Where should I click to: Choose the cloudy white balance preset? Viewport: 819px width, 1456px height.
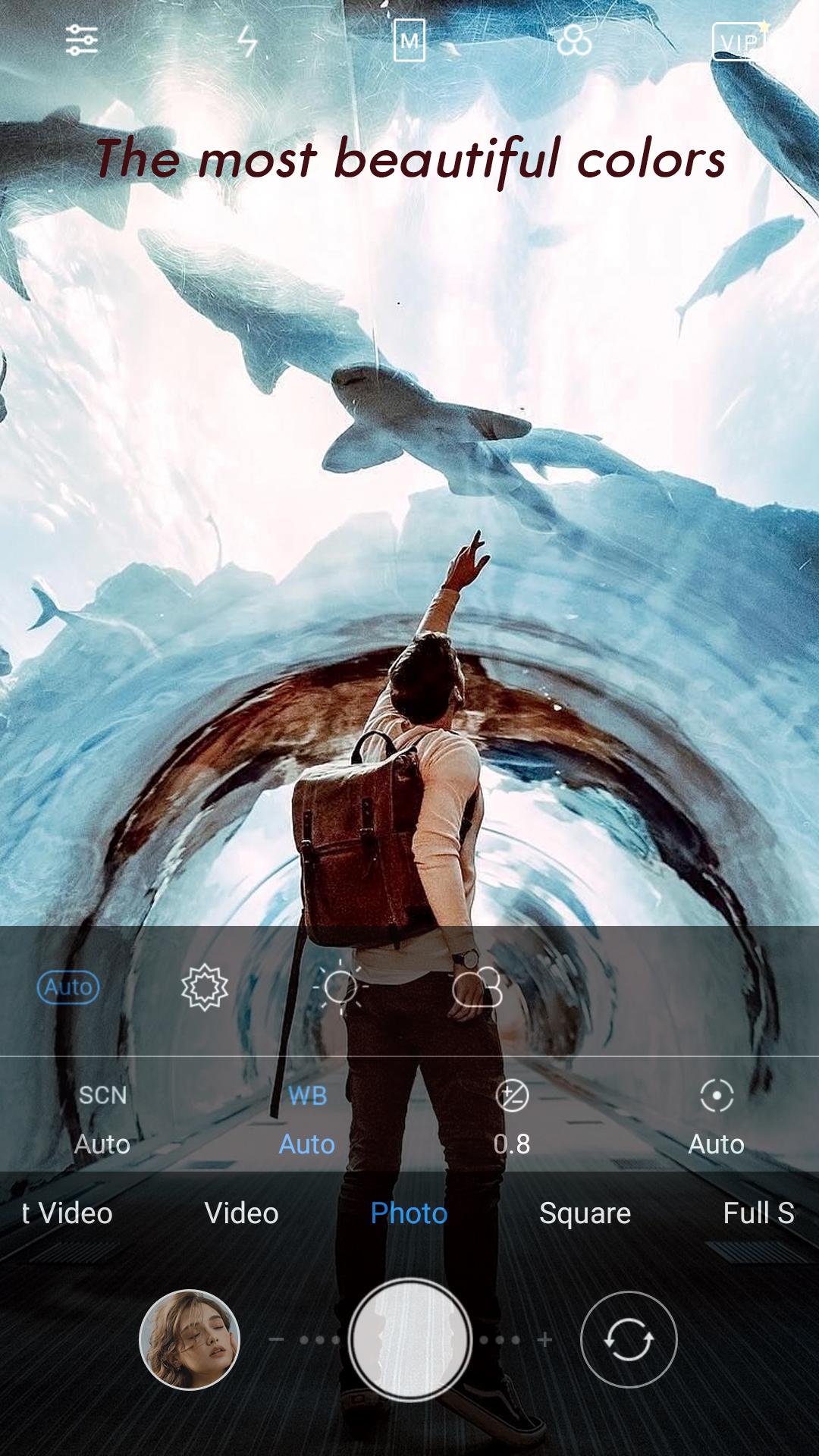coord(477,987)
